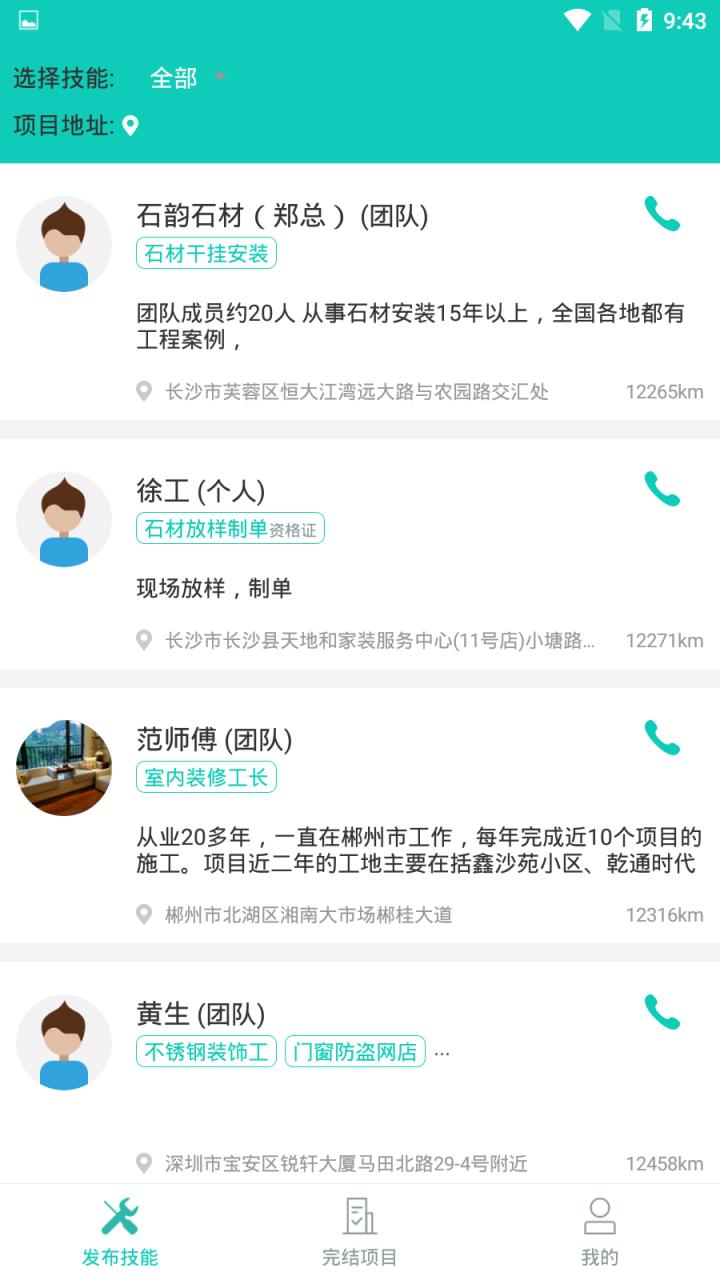Dial 范师傅 using the phone icon

[663, 740]
